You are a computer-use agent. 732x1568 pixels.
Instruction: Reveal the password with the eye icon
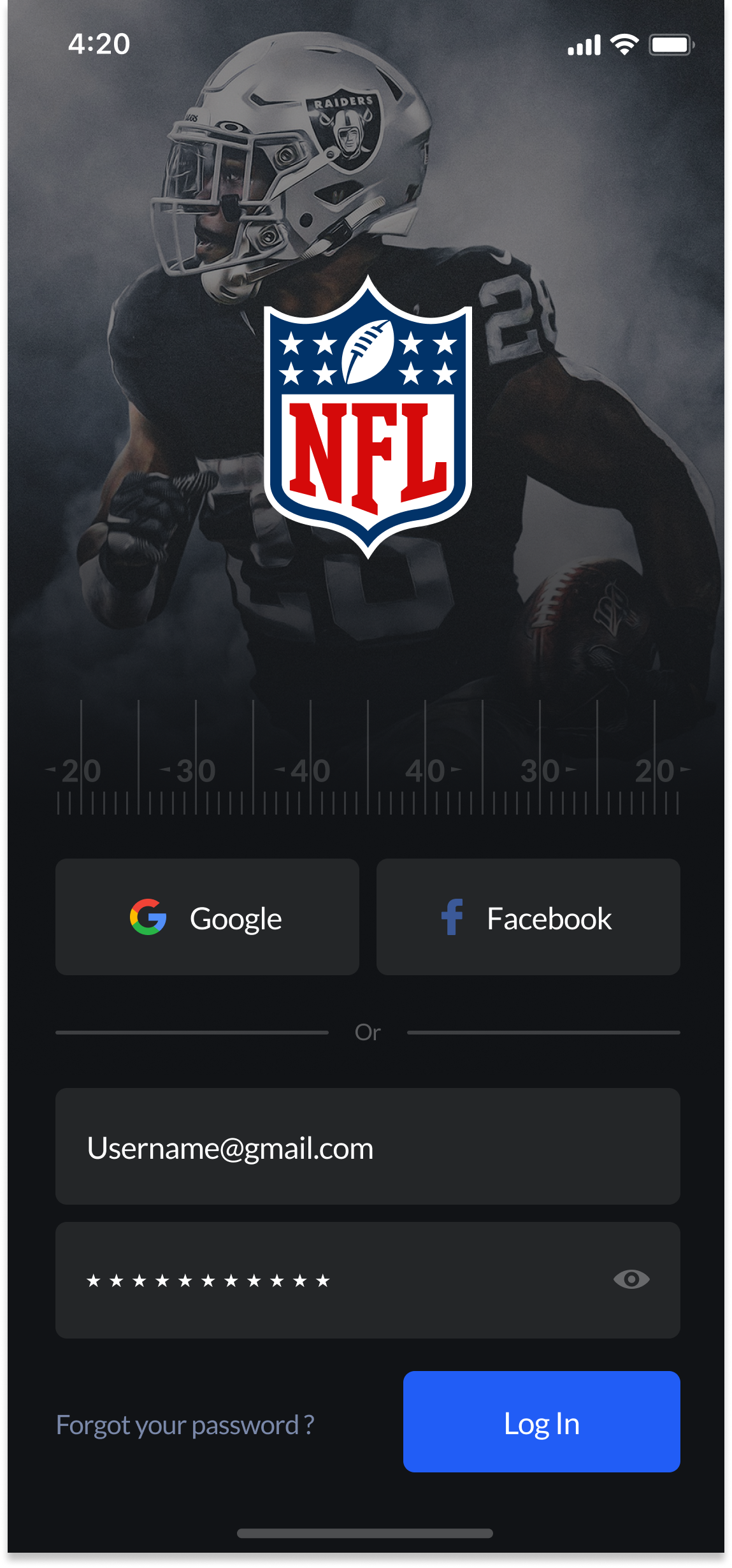pos(631,1279)
